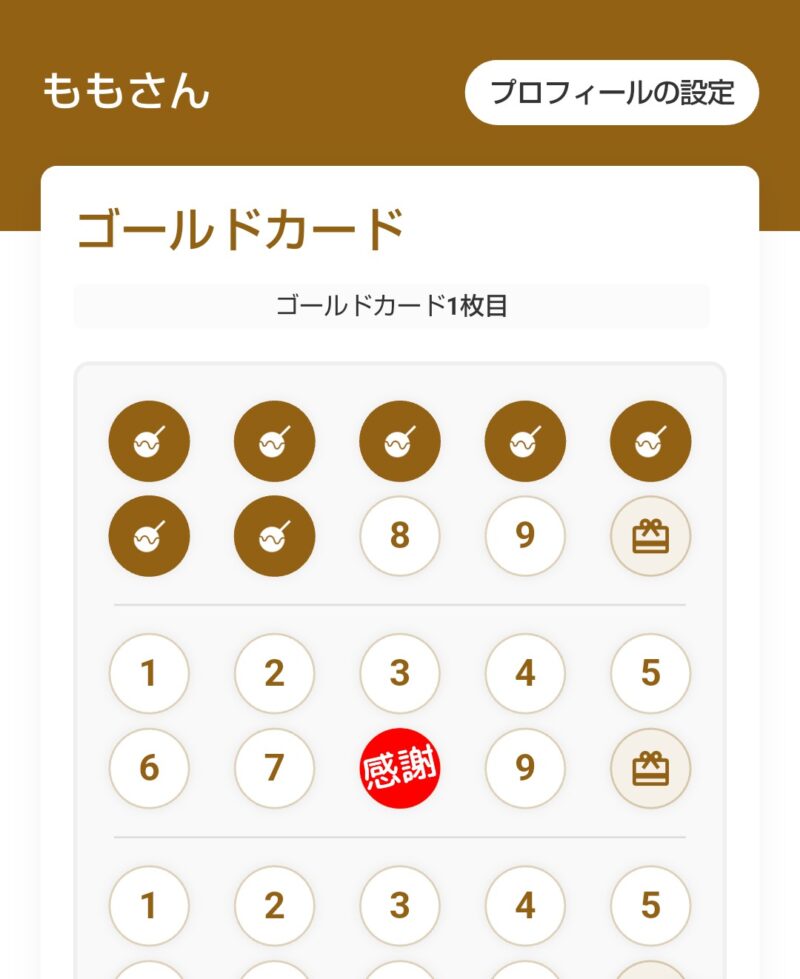Click the fifth stamped circle in the top row
The width and height of the screenshot is (800, 979).
(x=650, y=441)
